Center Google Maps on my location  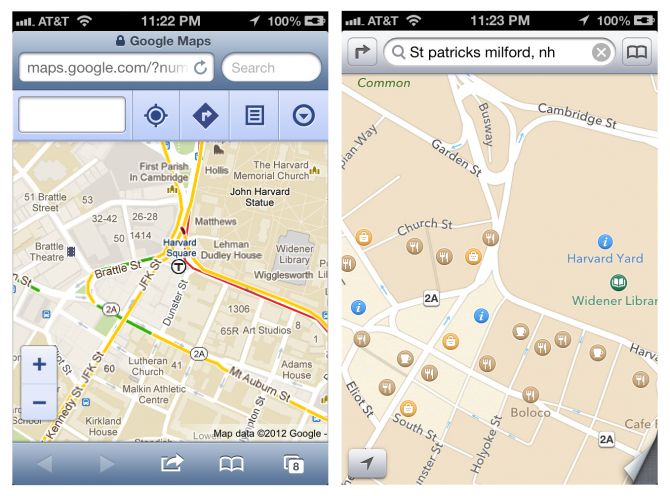point(156,116)
